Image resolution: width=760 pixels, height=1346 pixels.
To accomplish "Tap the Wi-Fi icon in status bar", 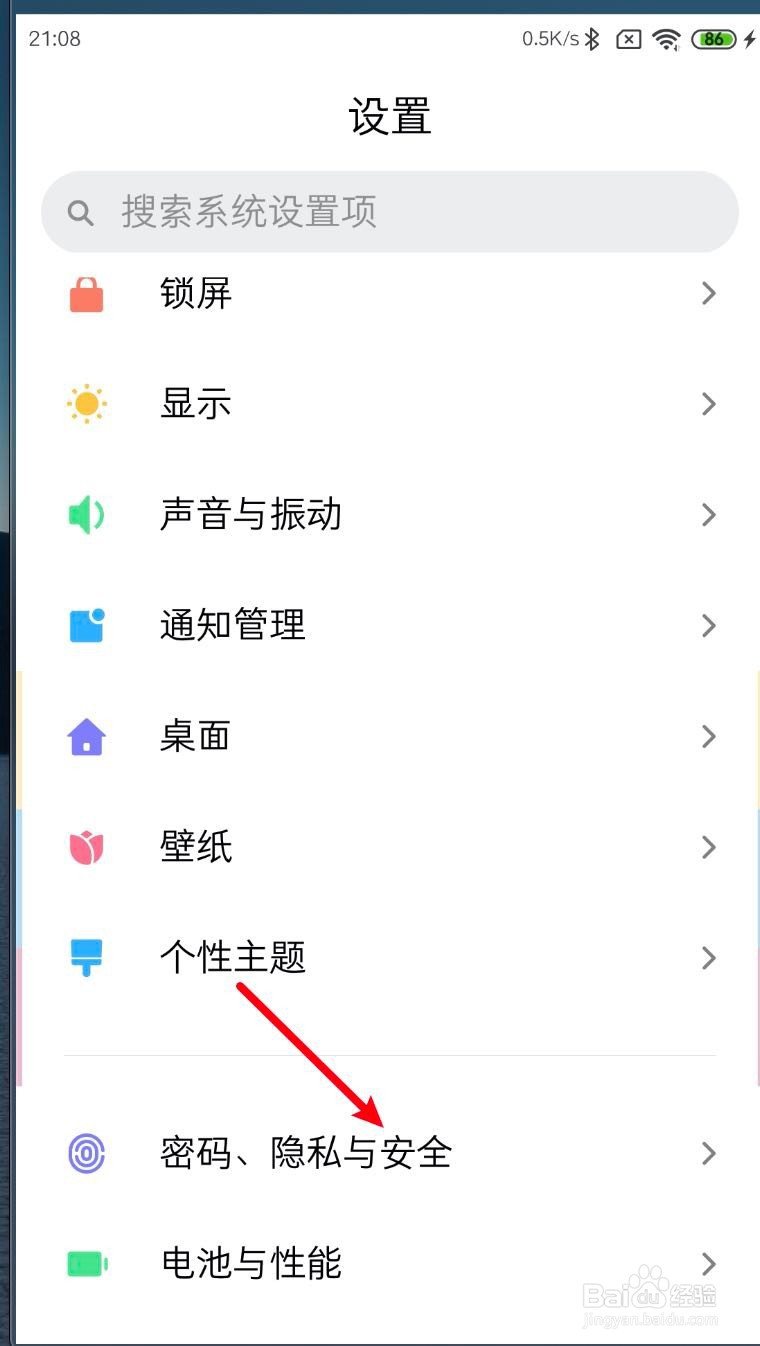I will tap(667, 39).
